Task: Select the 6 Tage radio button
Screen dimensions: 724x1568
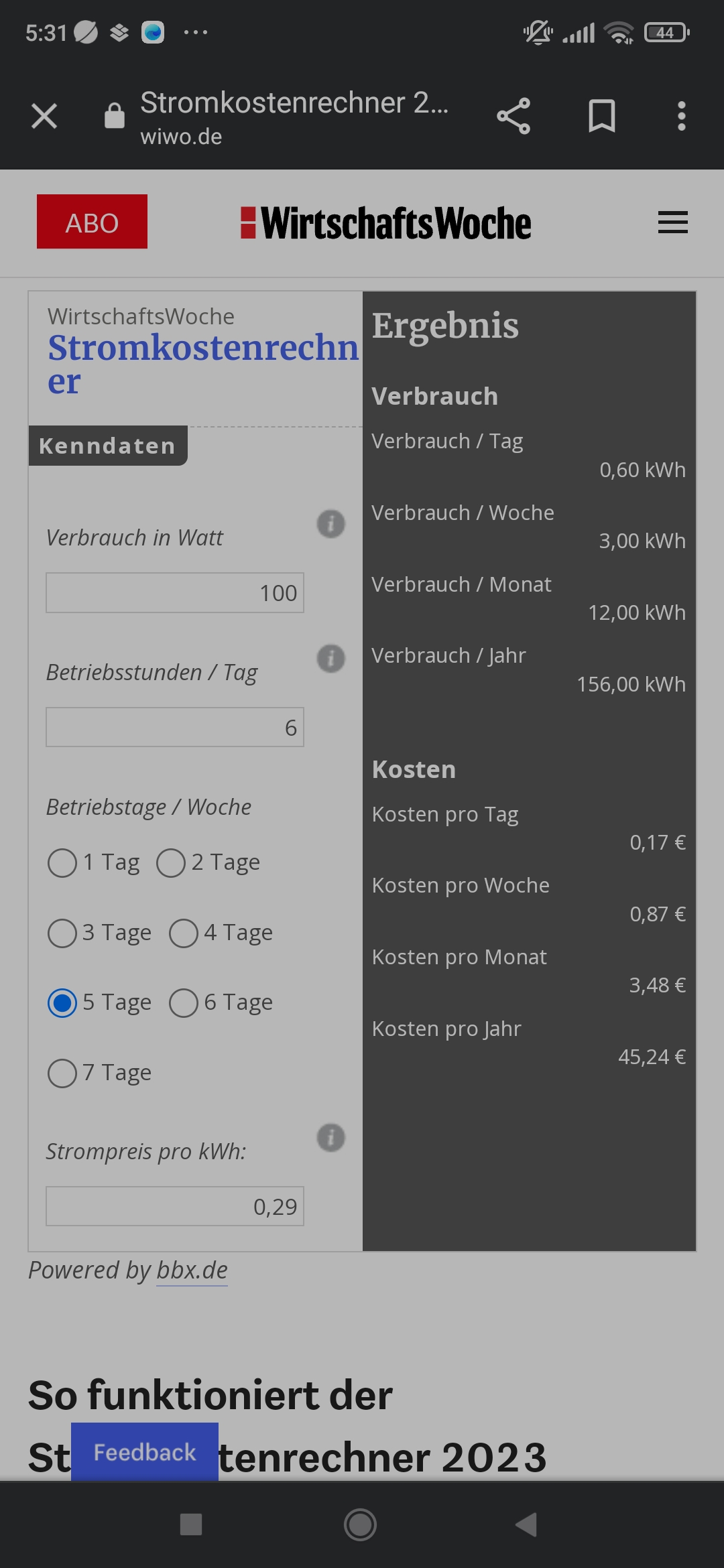Action: click(x=184, y=1003)
